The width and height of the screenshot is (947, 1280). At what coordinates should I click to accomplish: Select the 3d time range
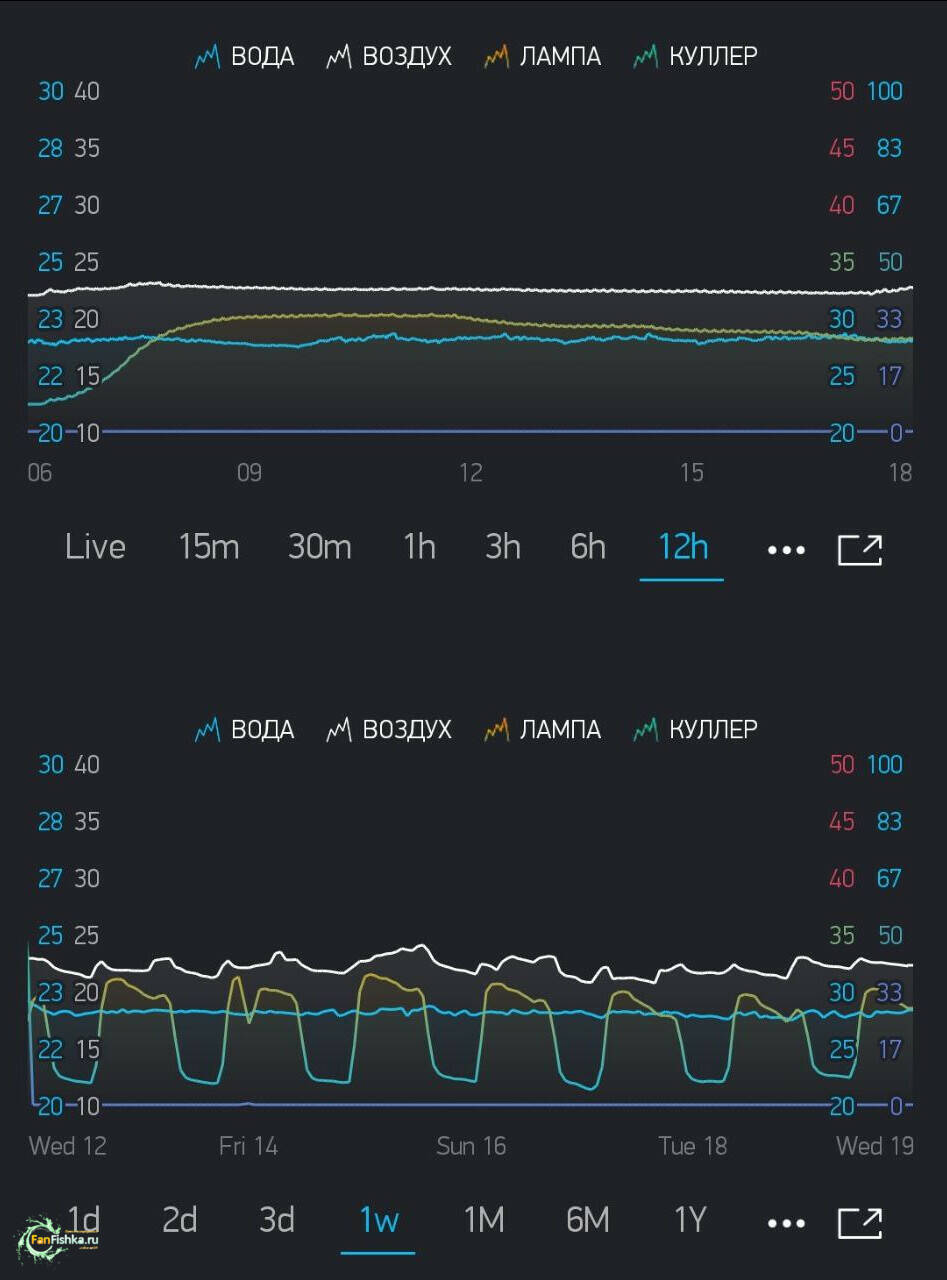pos(277,1221)
